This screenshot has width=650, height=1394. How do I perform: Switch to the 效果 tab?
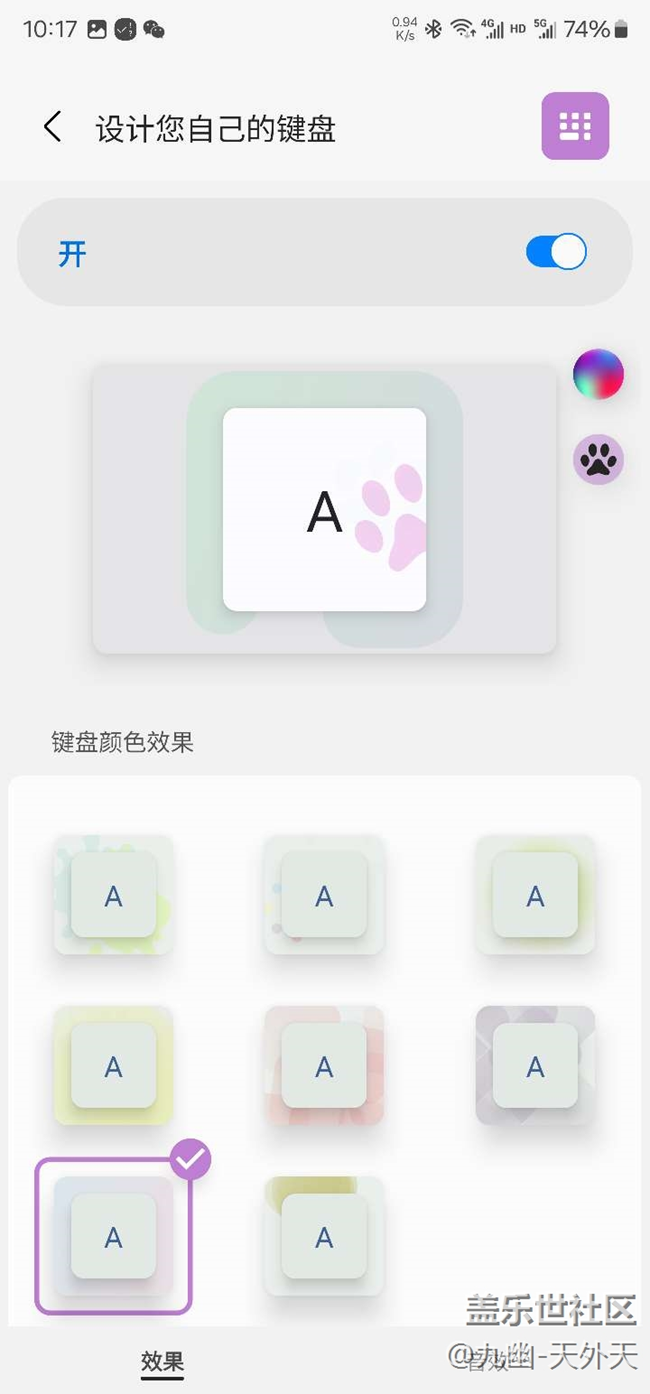[x=162, y=1361]
